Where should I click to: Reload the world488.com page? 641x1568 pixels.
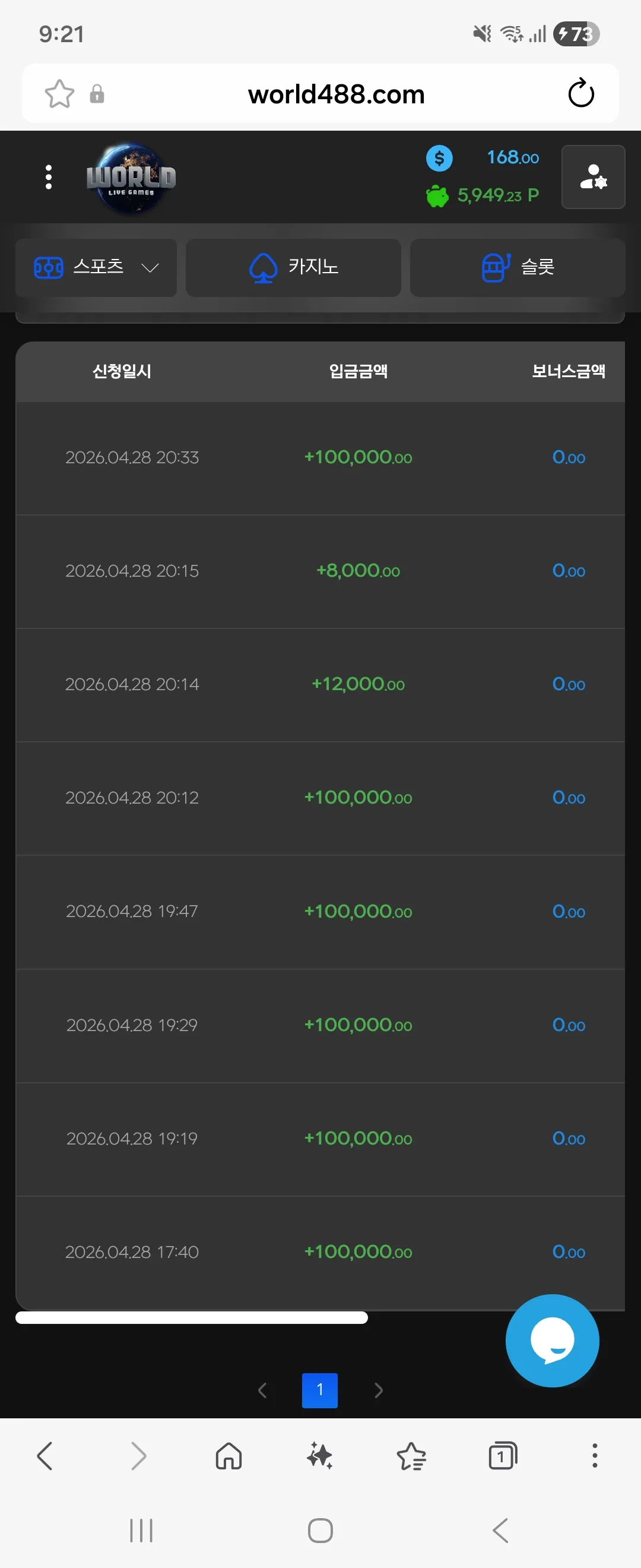pos(581,93)
